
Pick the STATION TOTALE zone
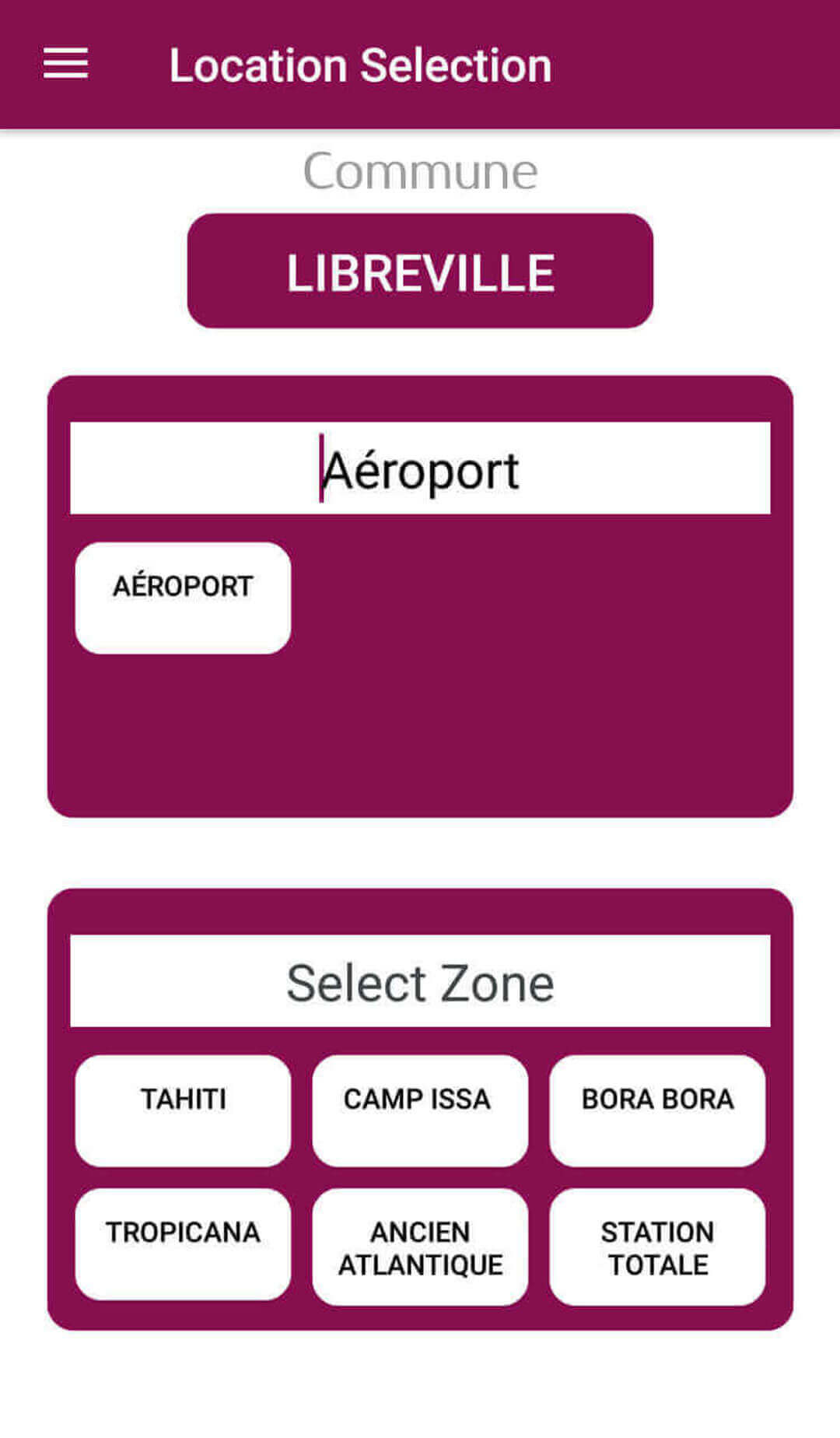click(x=657, y=1247)
